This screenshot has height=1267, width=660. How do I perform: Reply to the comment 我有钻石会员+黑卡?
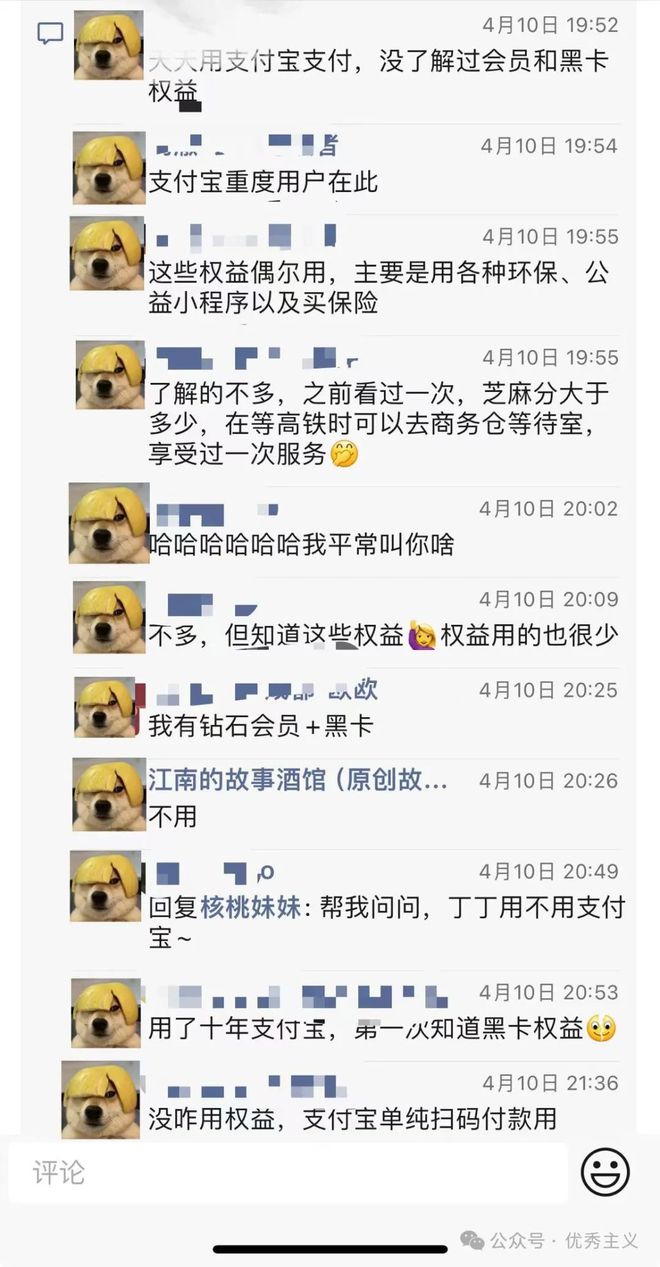260,726
